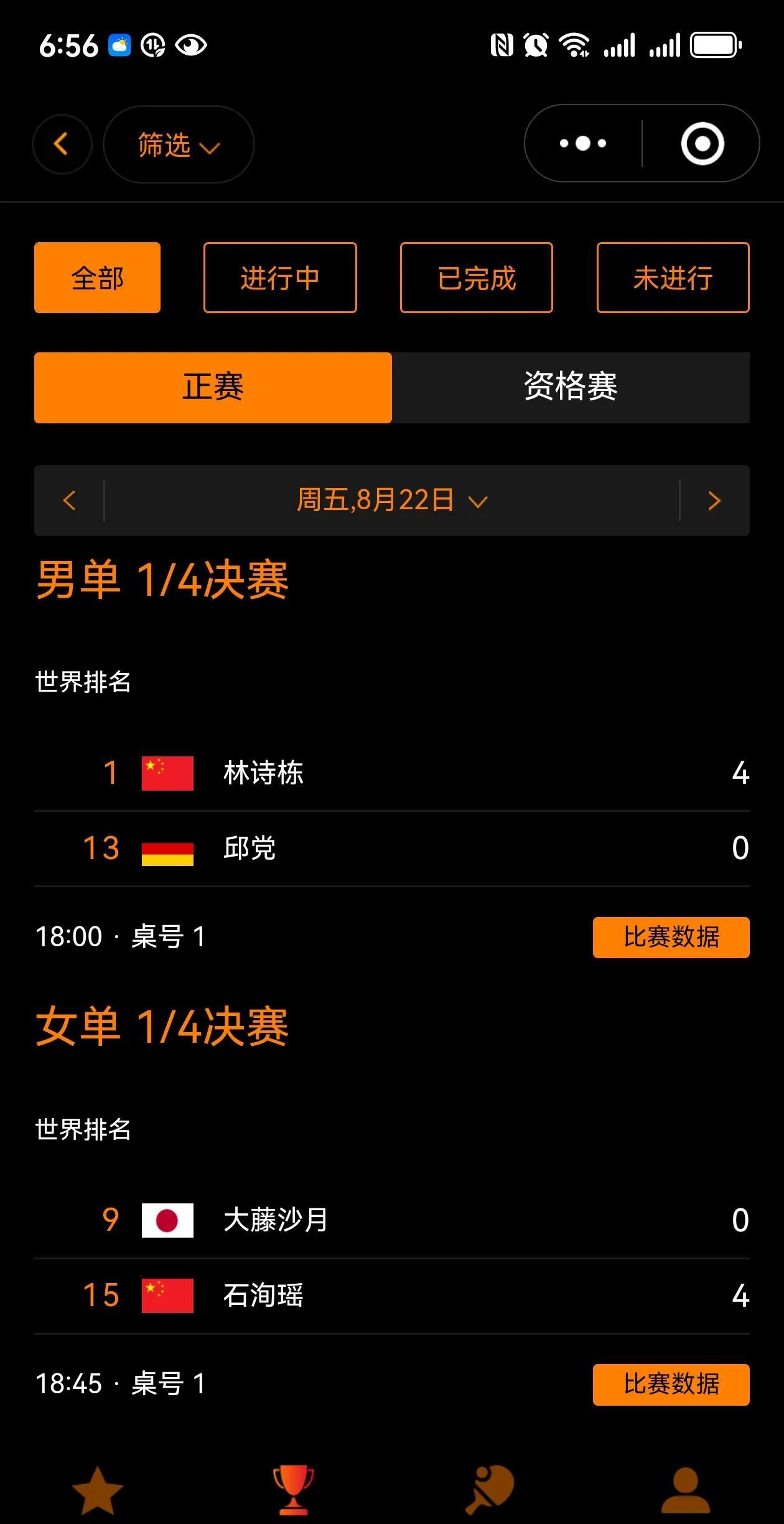This screenshot has width=784, height=1524.
Task: Go to the previous day
Action: 69,501
